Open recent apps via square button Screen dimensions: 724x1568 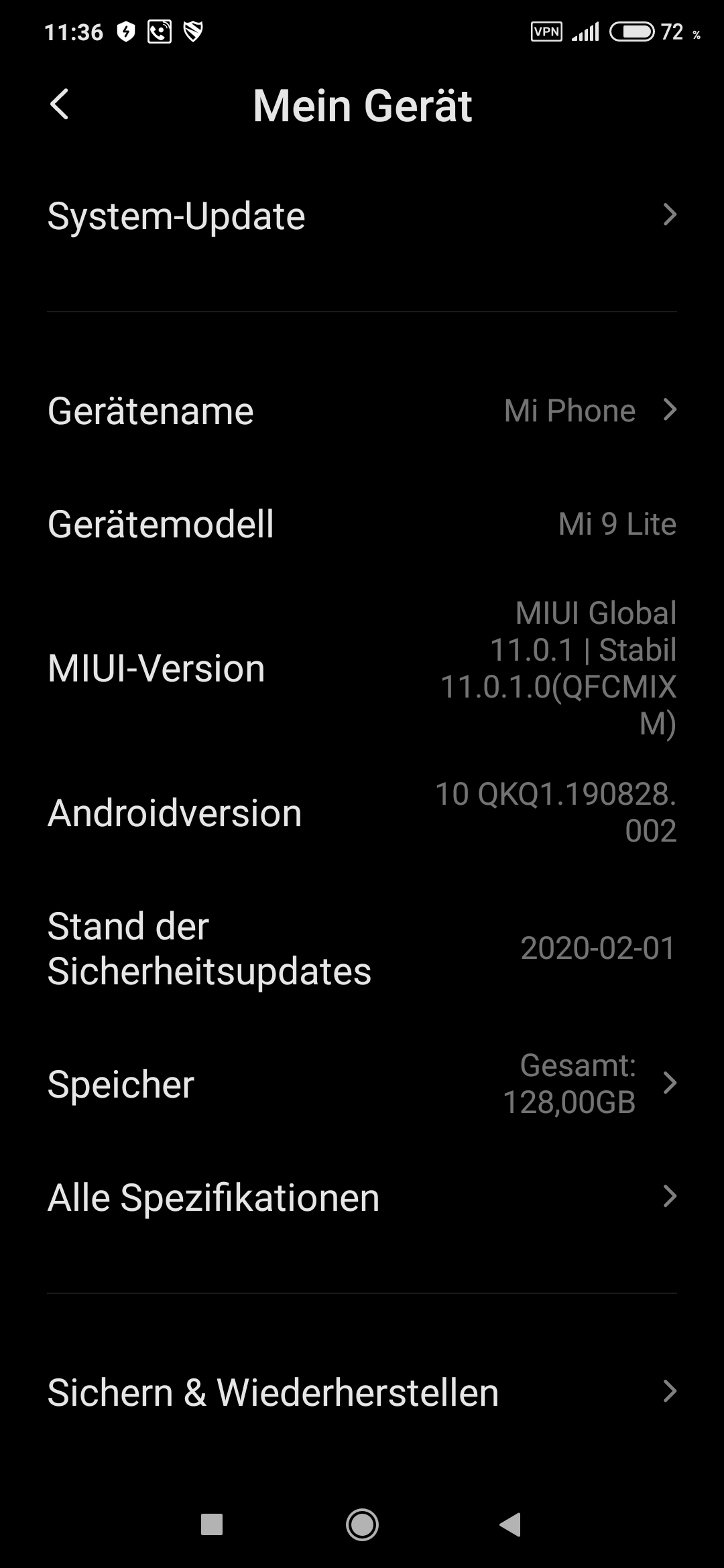pyautogui.click(x=212, y=1524)
